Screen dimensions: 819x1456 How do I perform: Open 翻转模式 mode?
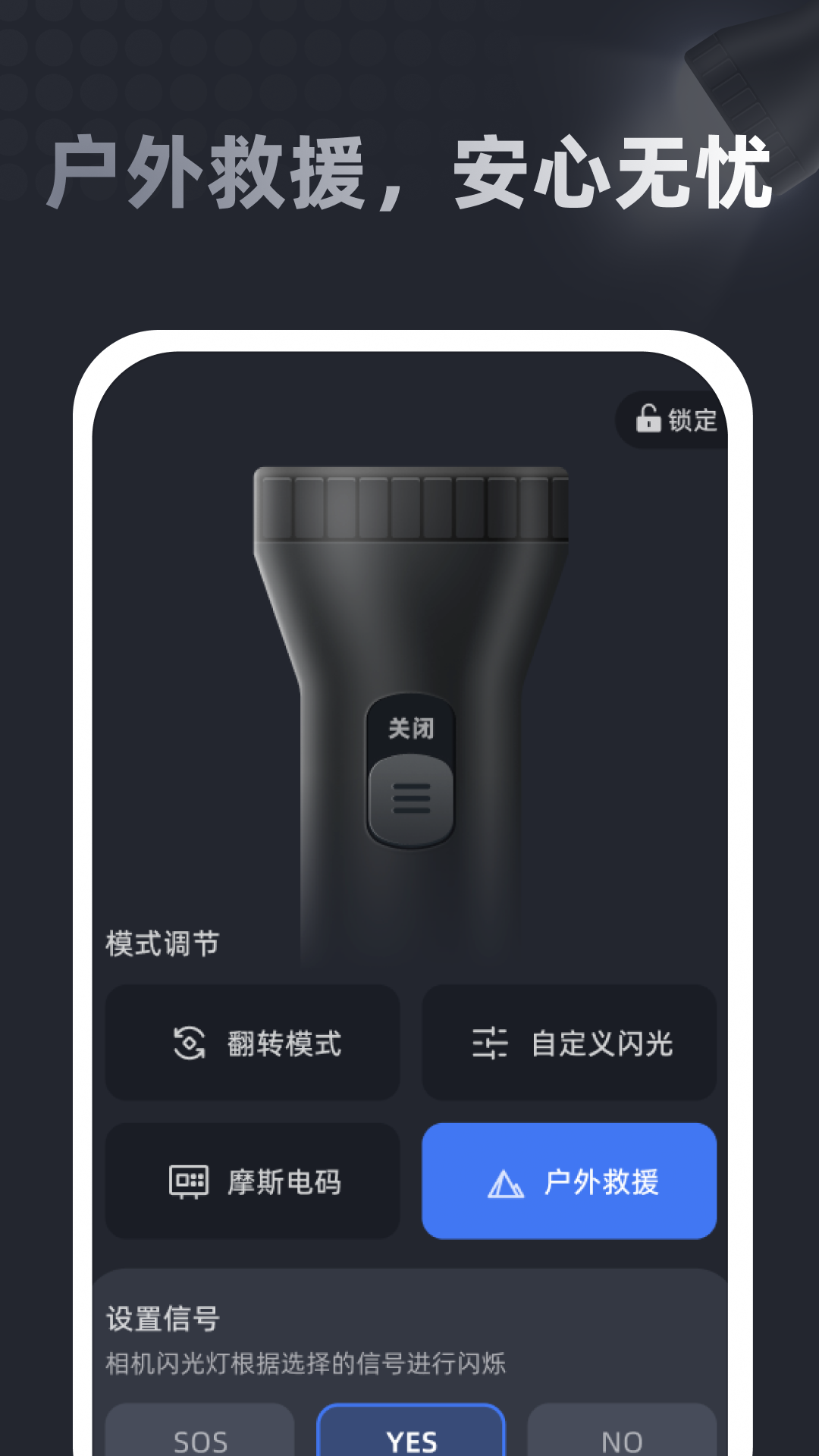(x=253, y=1045)
